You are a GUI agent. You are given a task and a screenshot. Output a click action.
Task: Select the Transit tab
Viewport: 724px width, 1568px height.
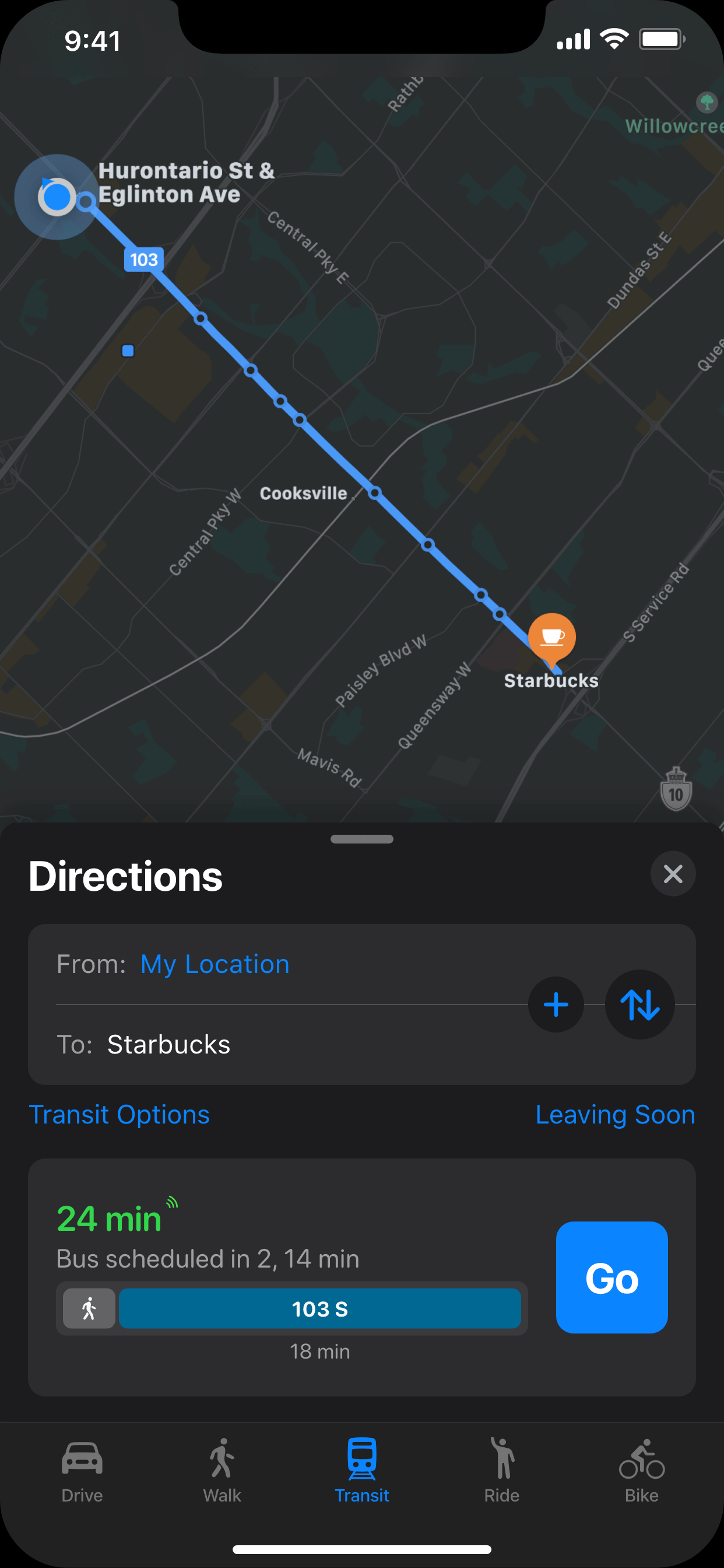pos(362,1469)
